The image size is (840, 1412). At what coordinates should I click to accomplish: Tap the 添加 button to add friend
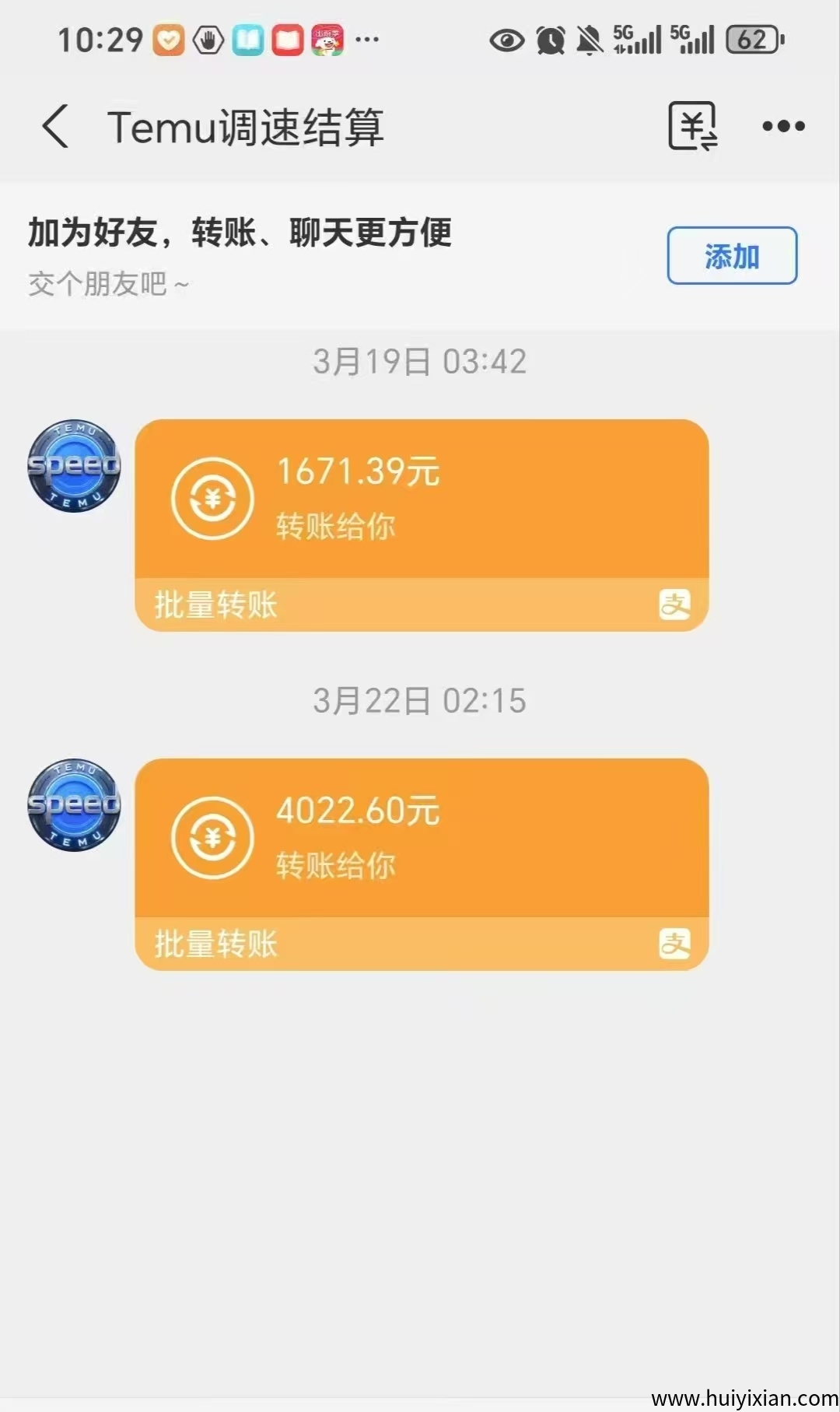click(731, 257)
